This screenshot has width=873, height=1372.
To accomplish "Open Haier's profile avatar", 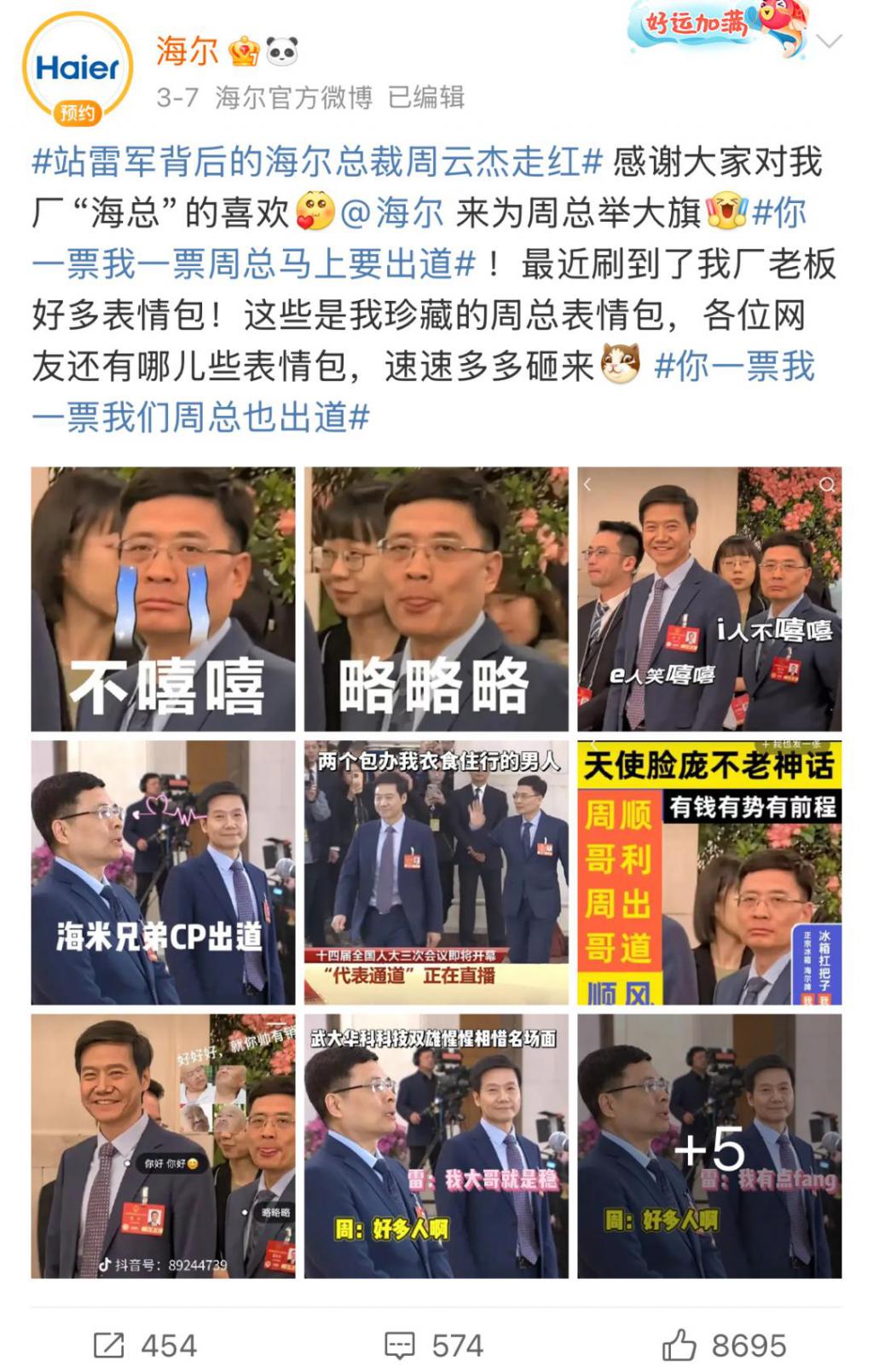I will [x=77, y=70].
